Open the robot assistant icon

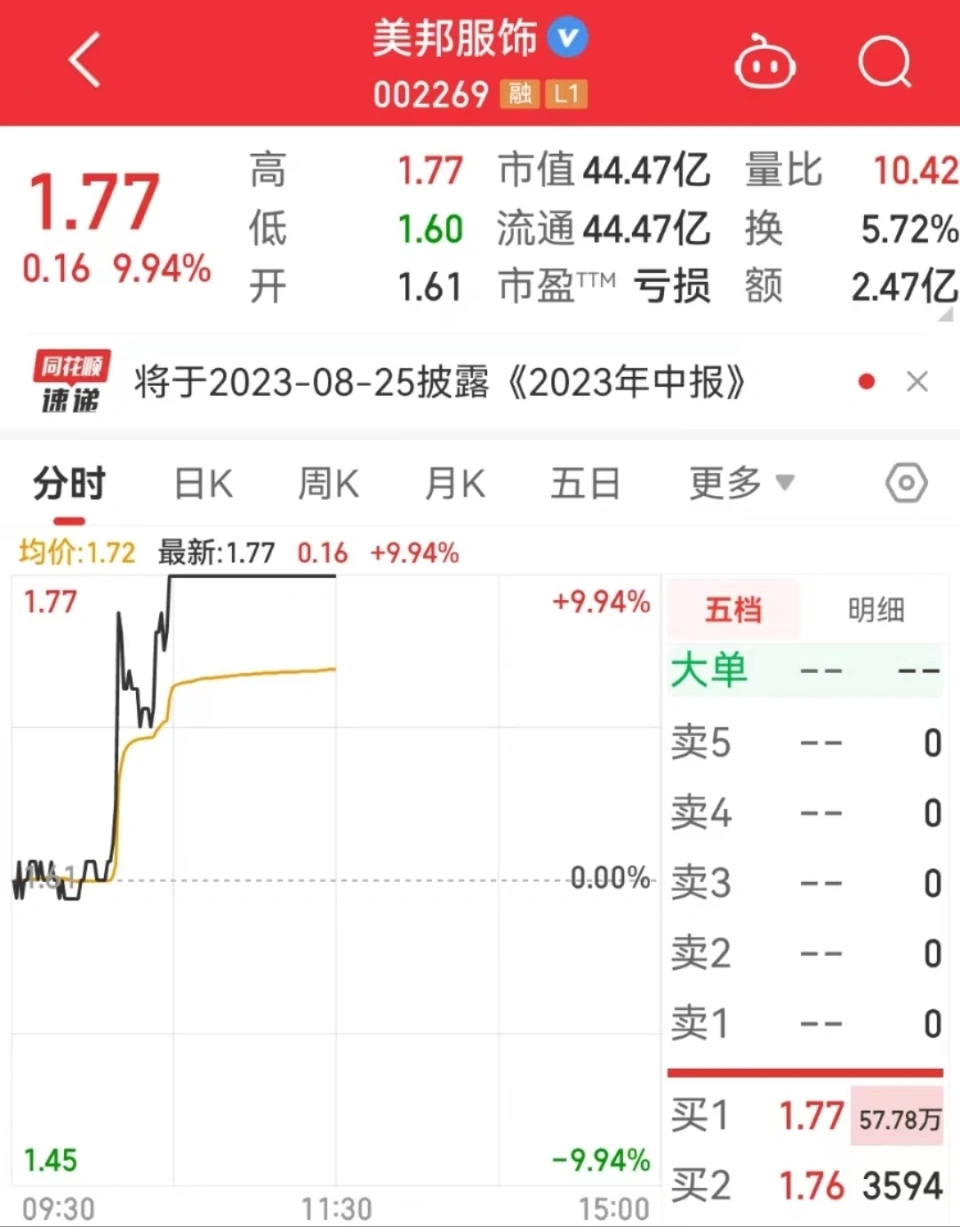(765, 64)
